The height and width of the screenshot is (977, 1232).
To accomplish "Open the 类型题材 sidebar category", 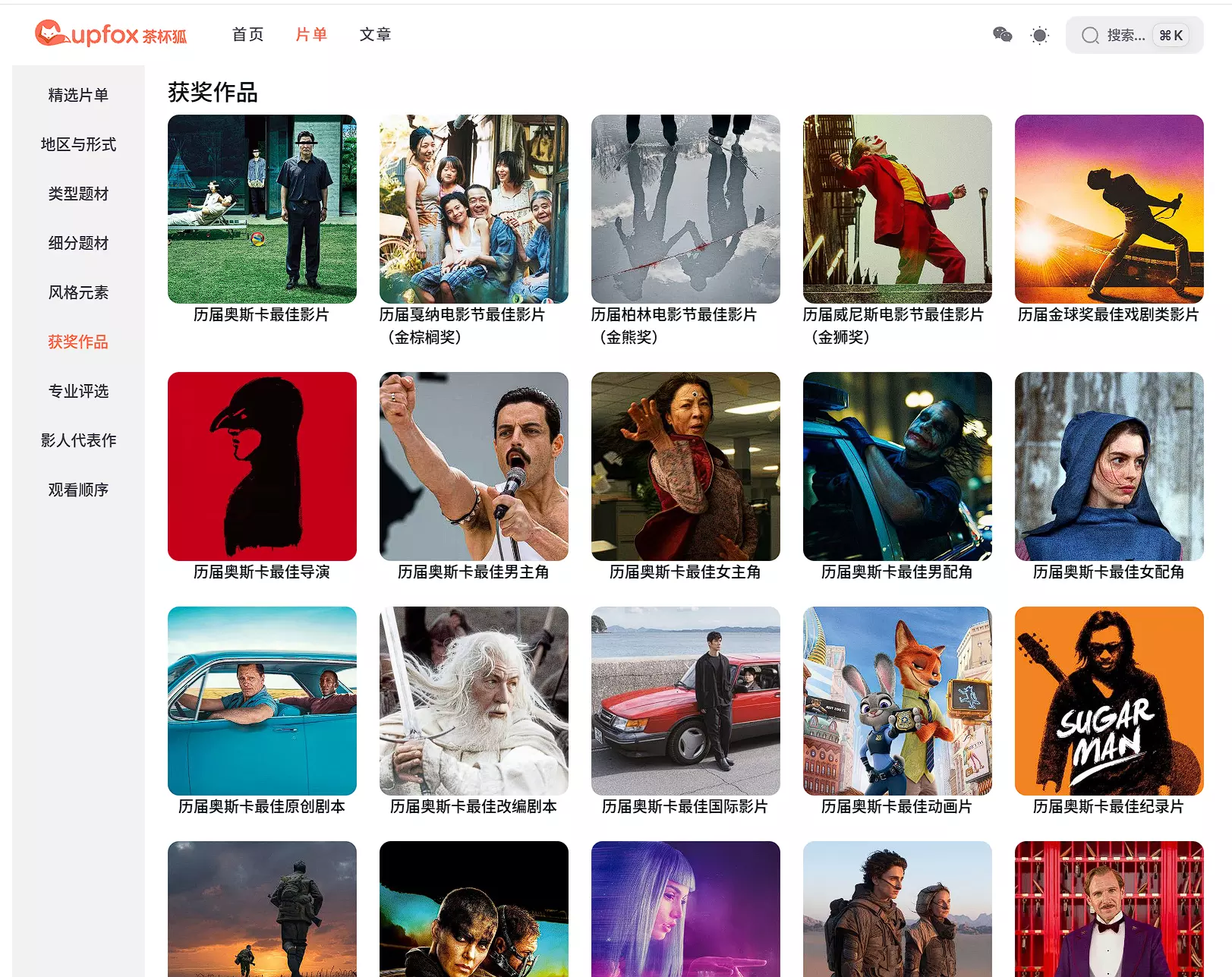I will (x=78, y=194).
